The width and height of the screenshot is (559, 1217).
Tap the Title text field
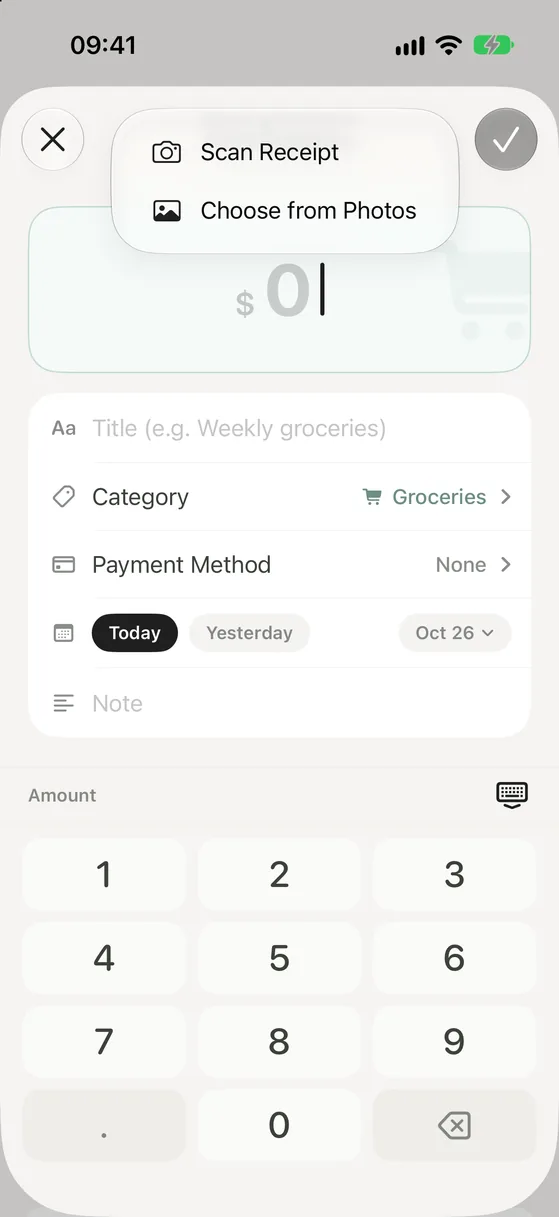(x=280, y=429)
